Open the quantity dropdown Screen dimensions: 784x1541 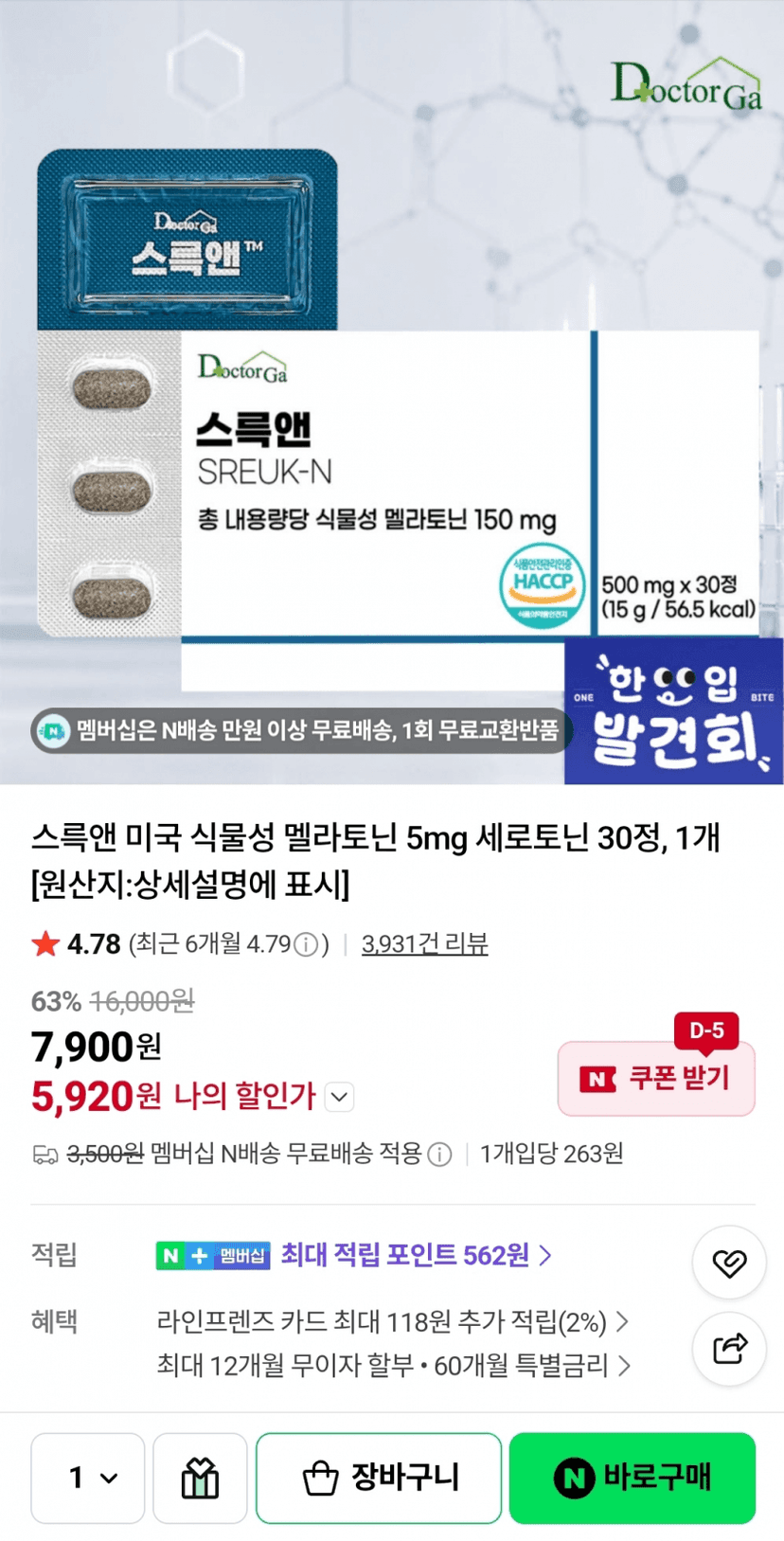(x=88, y=1478)
